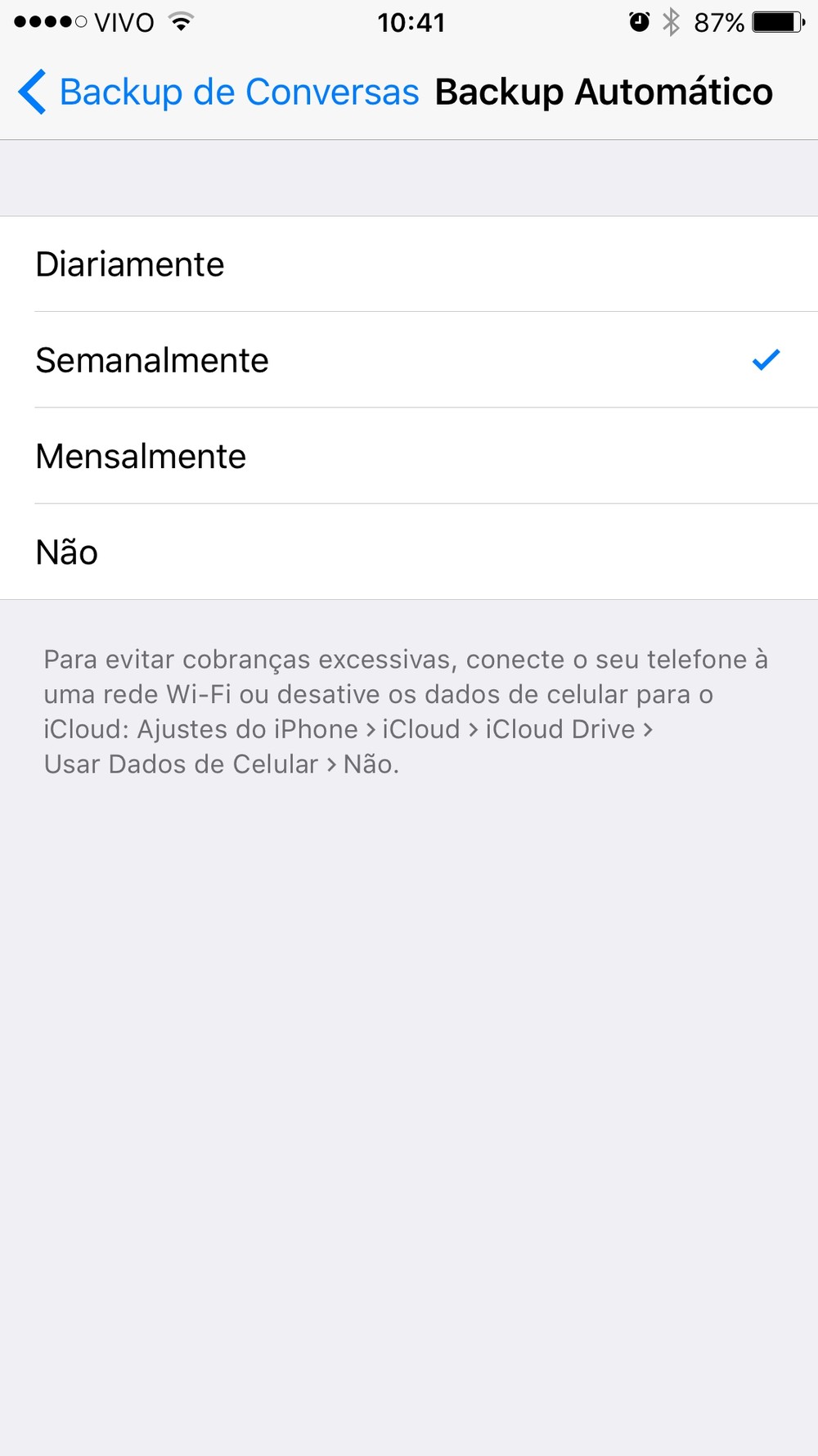Turn off automatic backup with Não
The image size is (818, 1456).
(67, 552)
